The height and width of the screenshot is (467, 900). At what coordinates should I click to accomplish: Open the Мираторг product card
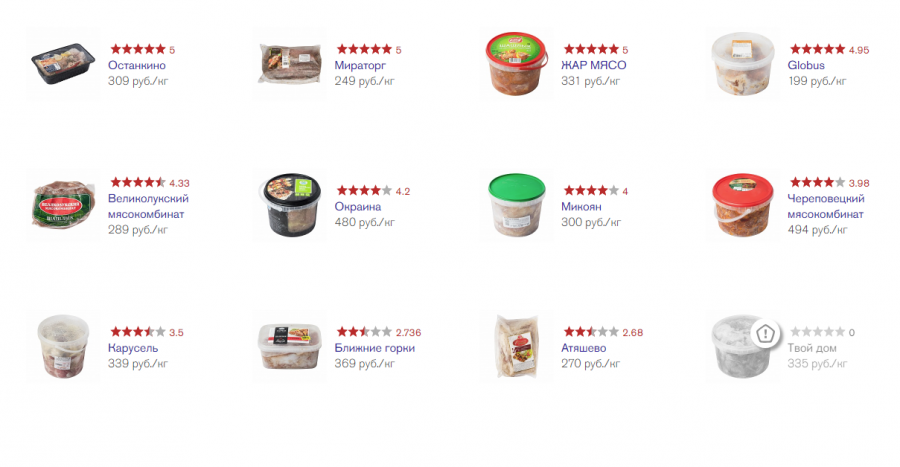(359, 65)
